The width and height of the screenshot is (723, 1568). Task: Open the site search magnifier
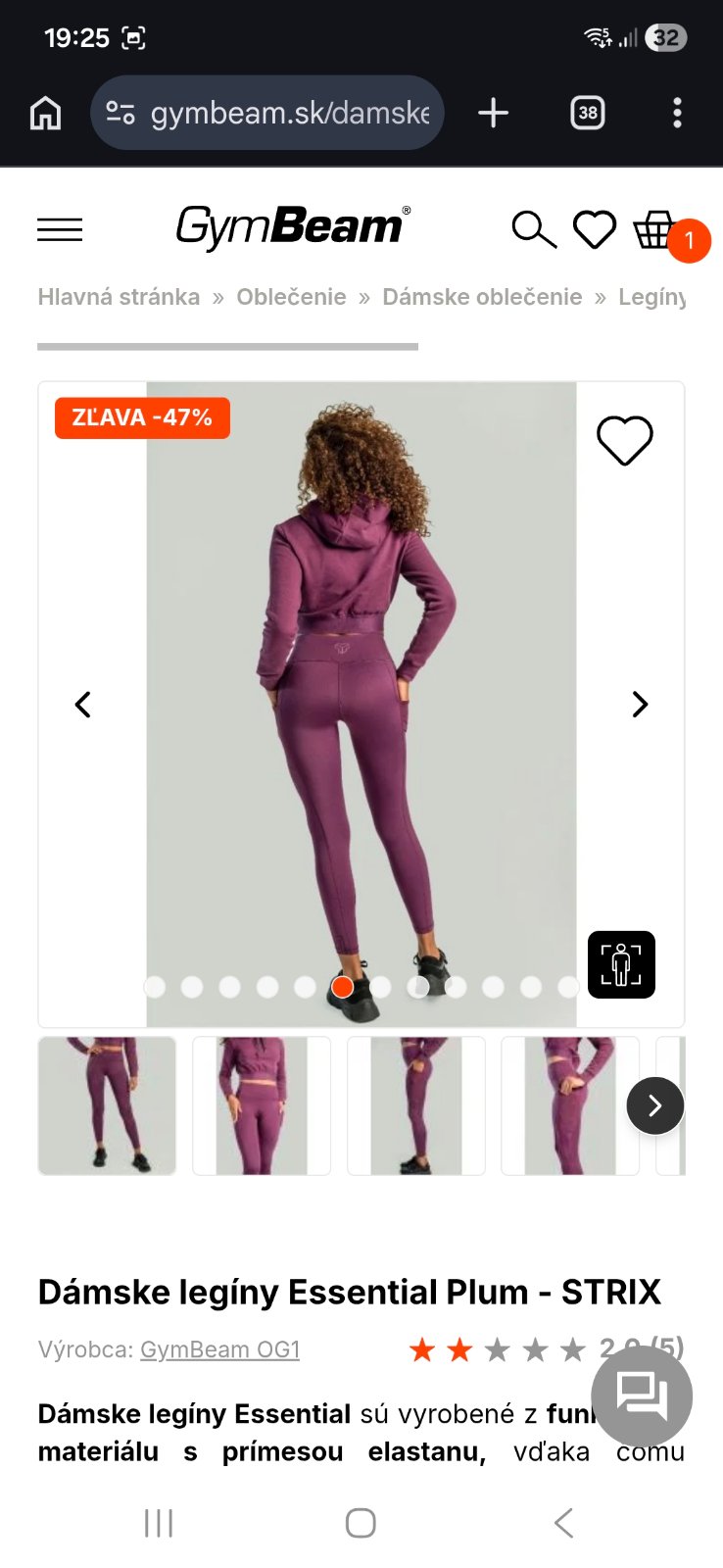tap(533, 229)
